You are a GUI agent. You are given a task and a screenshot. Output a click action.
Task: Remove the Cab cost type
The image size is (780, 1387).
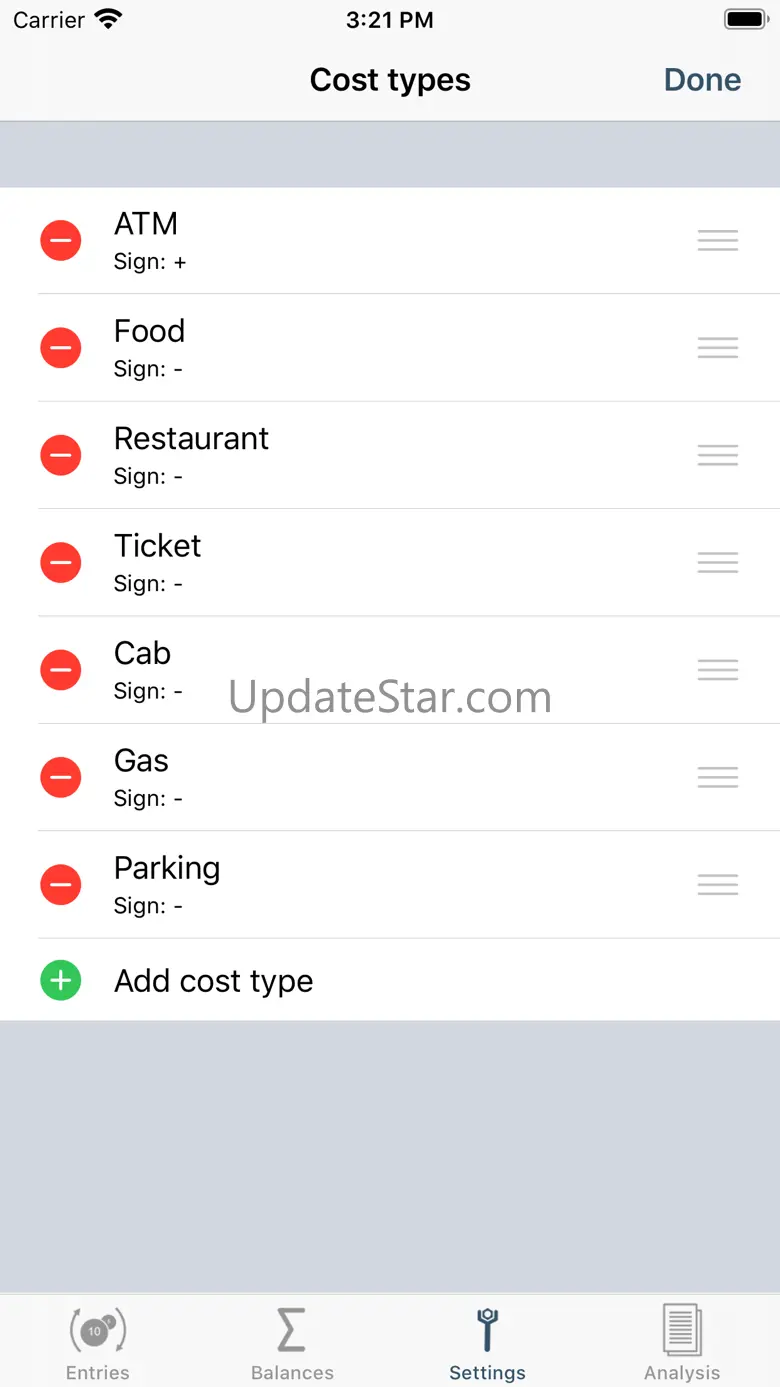[x=61, y=669]
